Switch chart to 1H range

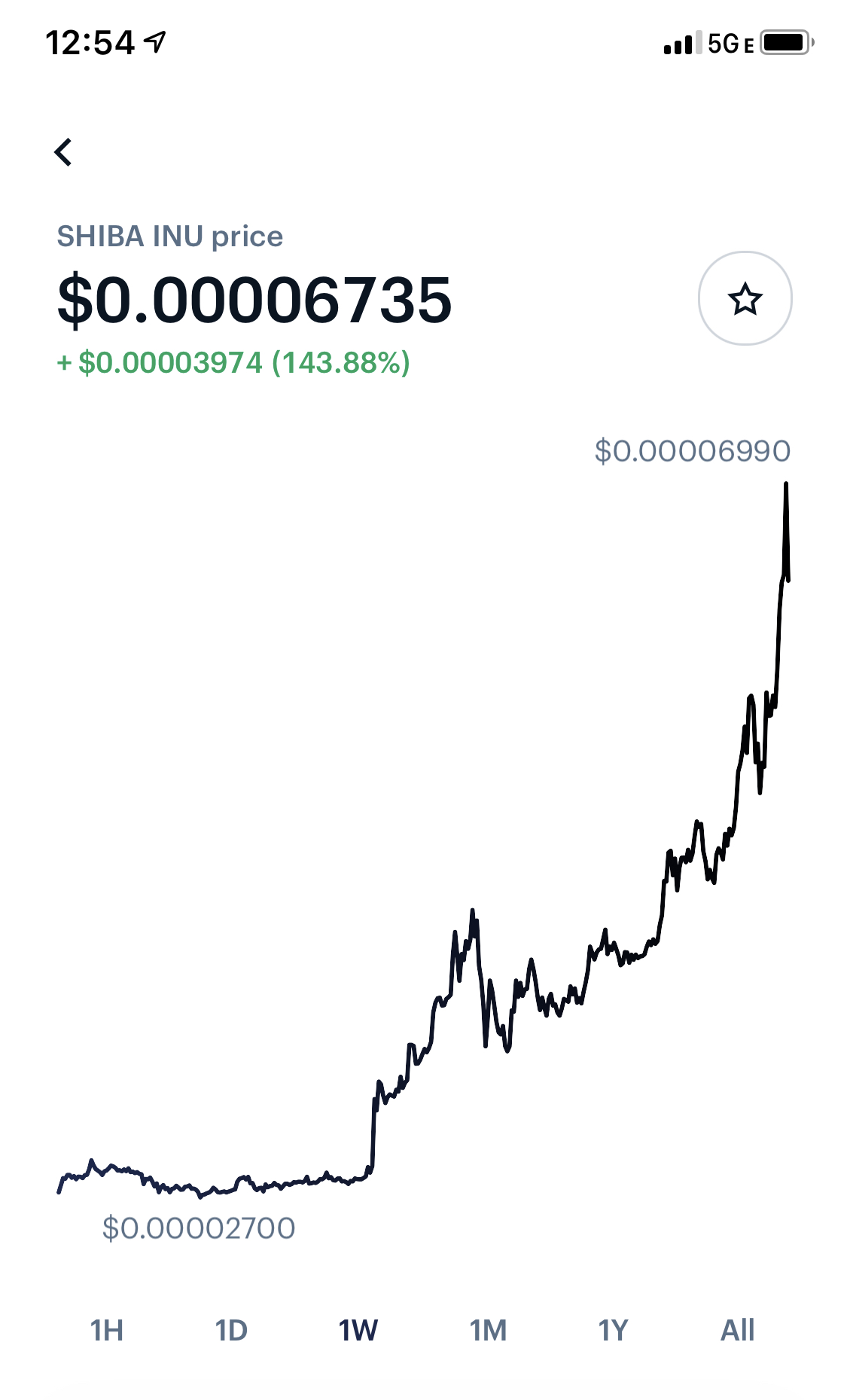click(106, 1331)
